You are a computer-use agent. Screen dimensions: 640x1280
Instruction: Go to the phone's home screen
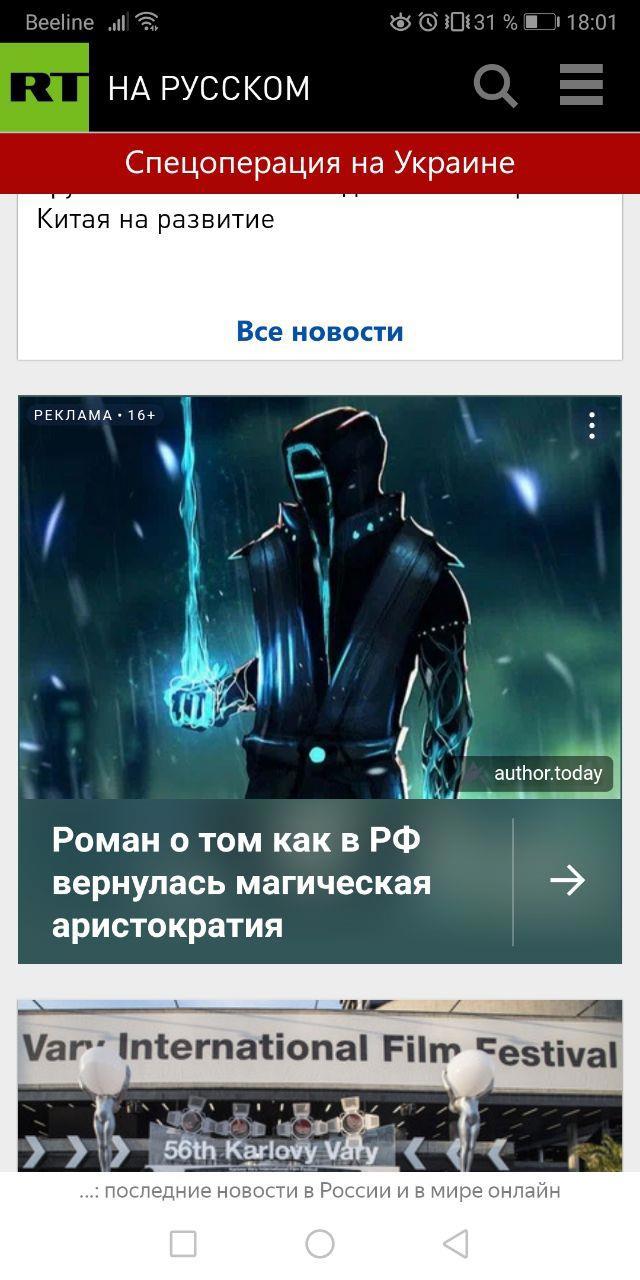pos(320,1243)
